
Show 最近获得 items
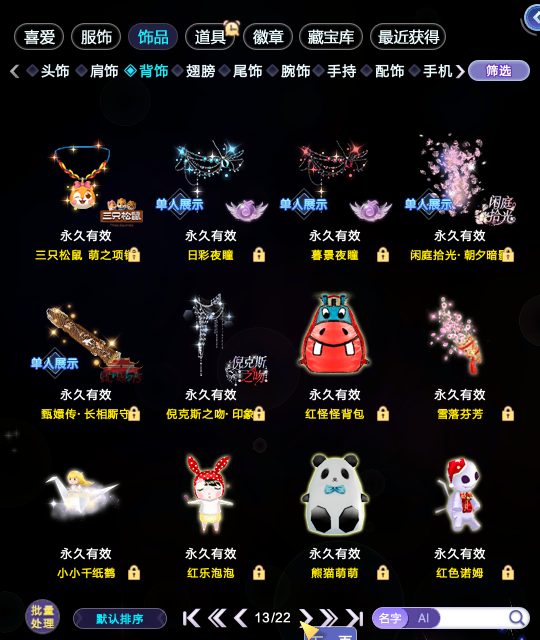(408, 37)
